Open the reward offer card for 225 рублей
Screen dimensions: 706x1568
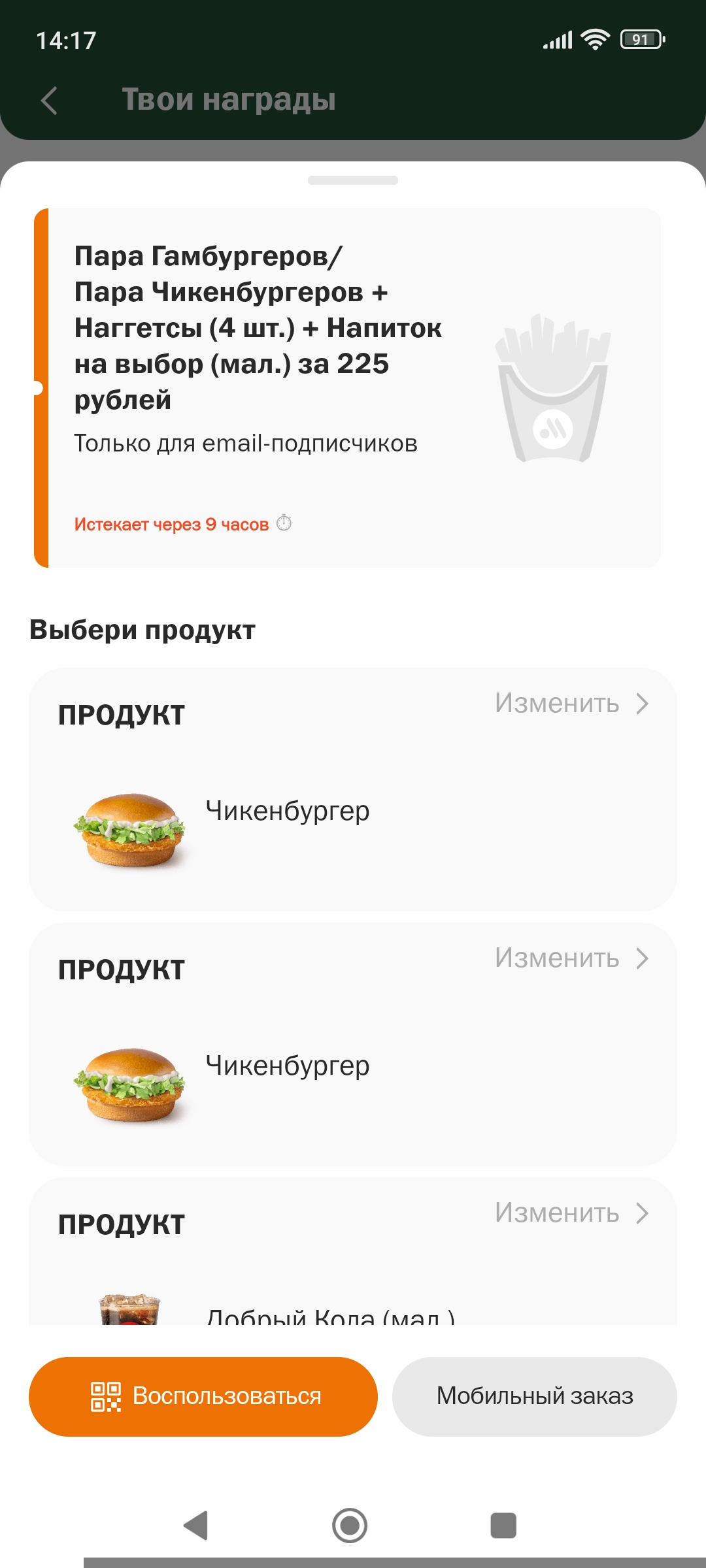click(x=347, y=388)
